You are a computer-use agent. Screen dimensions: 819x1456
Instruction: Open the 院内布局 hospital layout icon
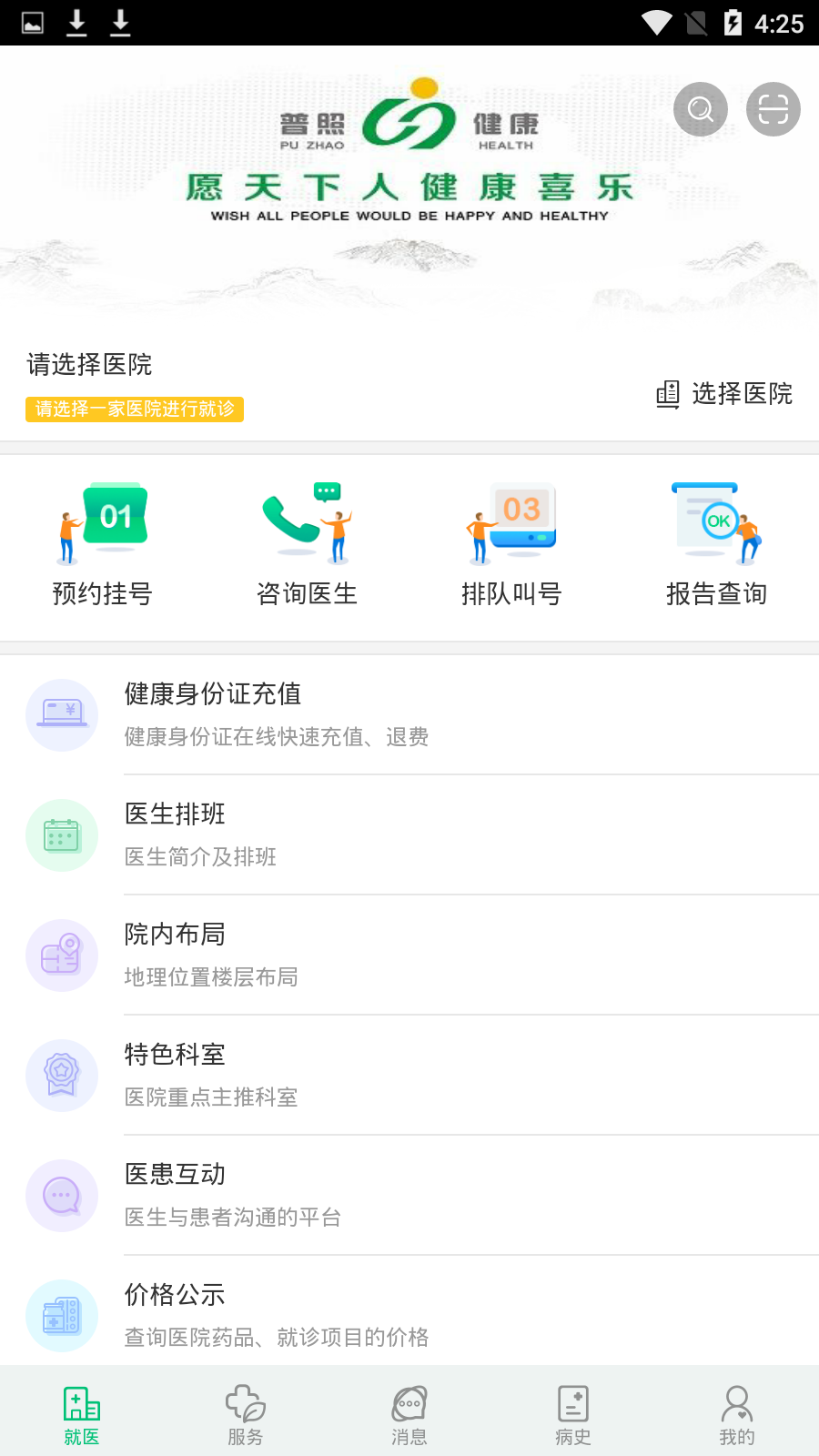[x=62, y=955]
